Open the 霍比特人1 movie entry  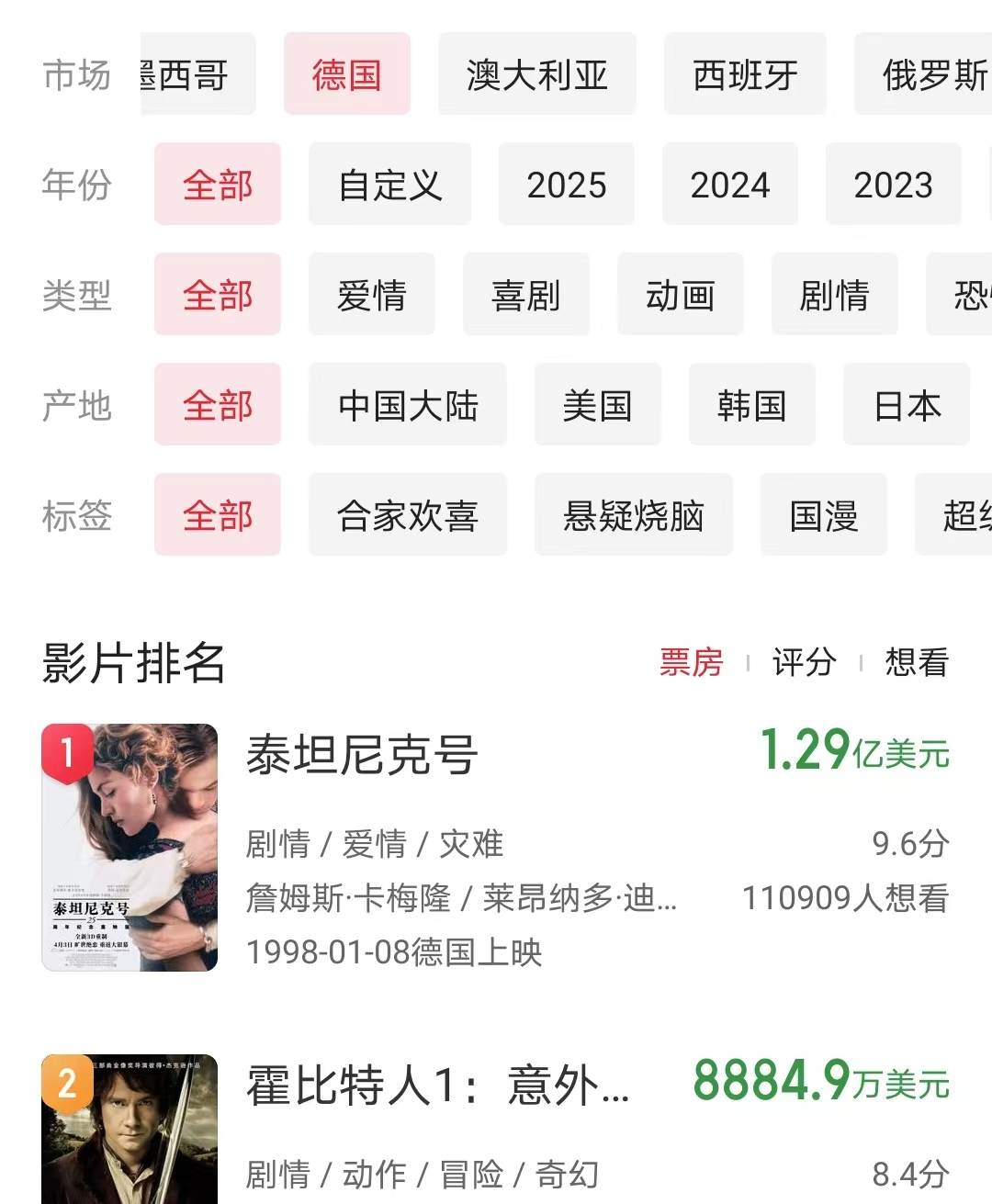pyautogui.click(x=437, y=1086)
